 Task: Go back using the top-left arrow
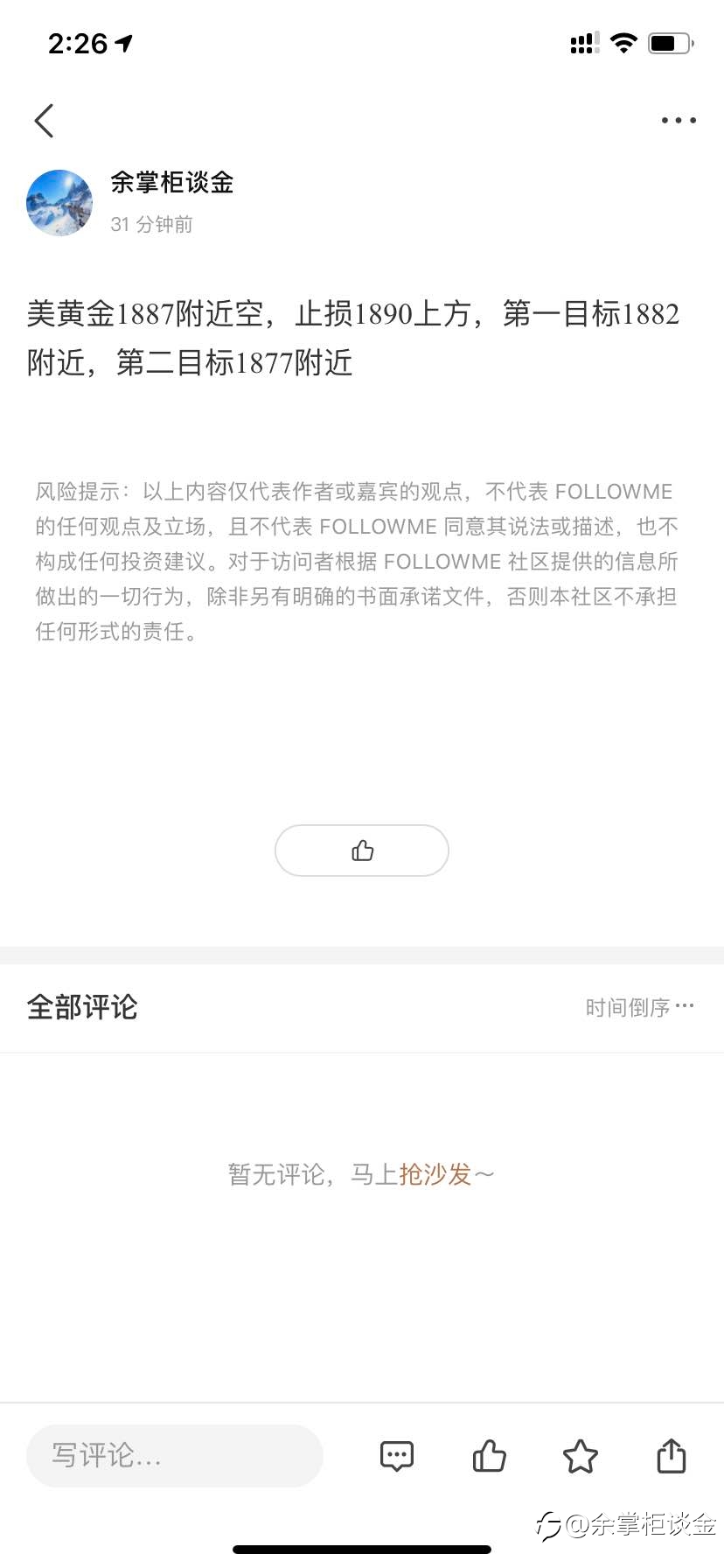pyautogui.click(x=45, y=121)
